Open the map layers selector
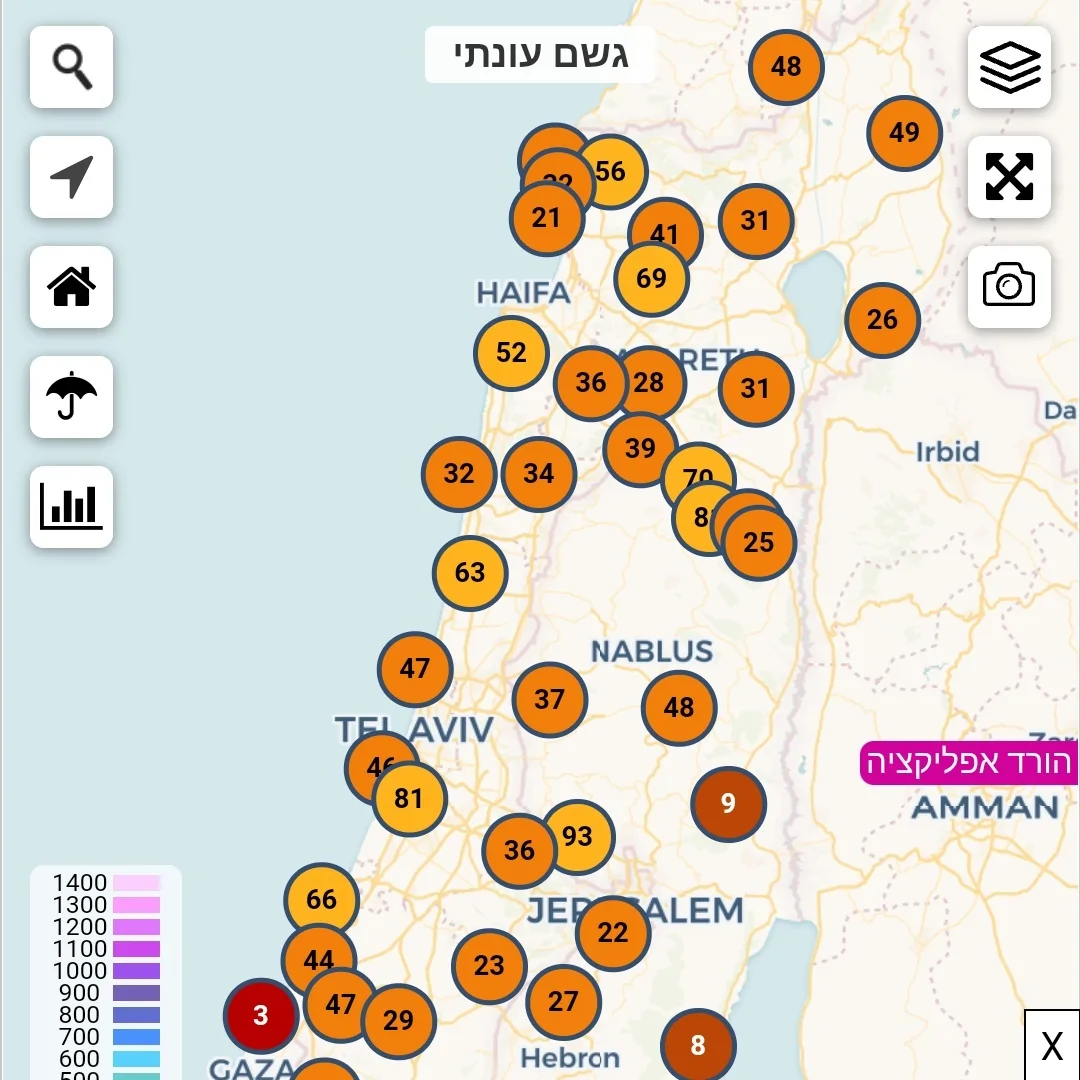The width and height of the screenshot is (1080, 1080). coord(1009,67)
